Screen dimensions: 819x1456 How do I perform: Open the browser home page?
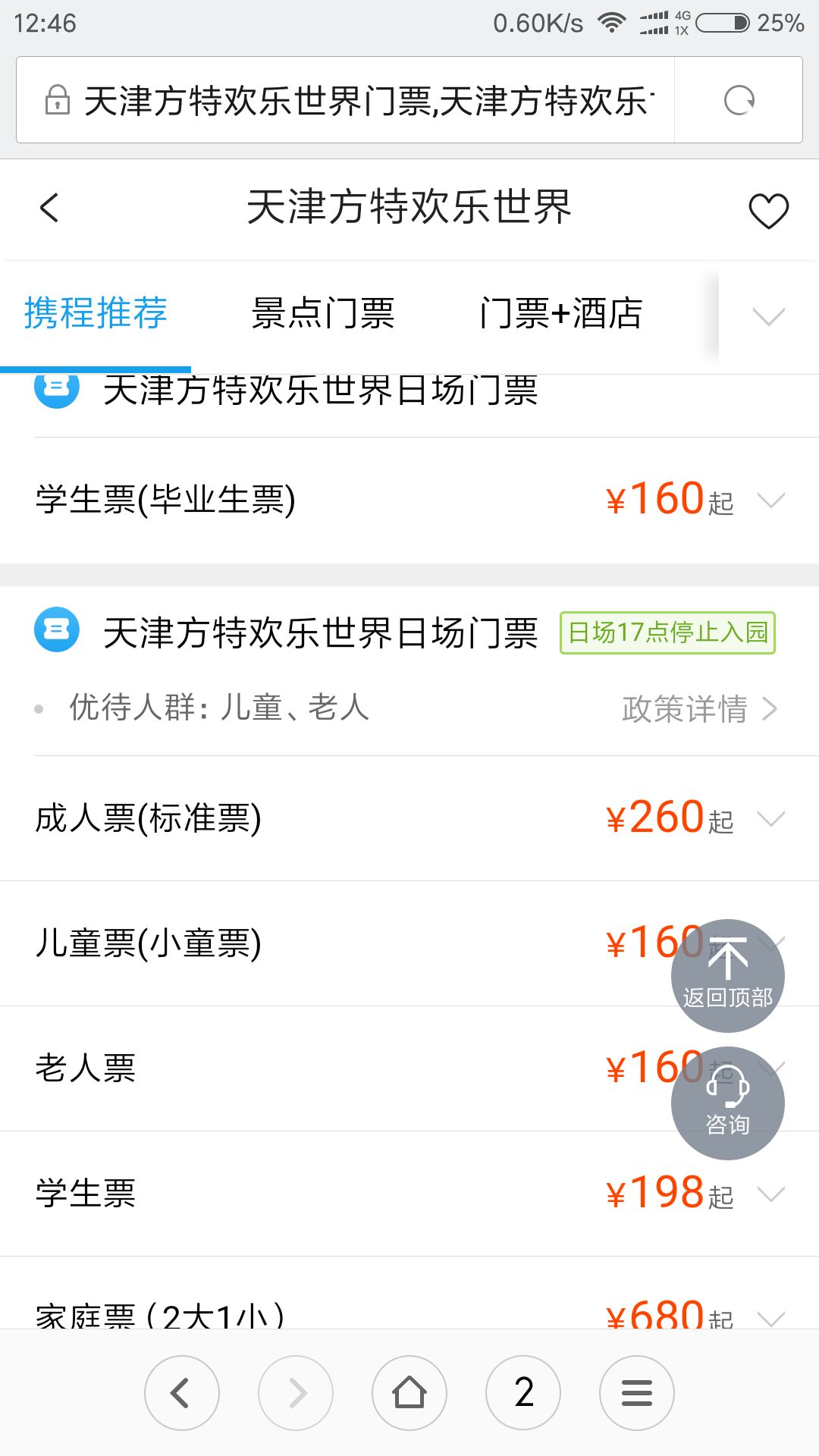click(409, 1393)
